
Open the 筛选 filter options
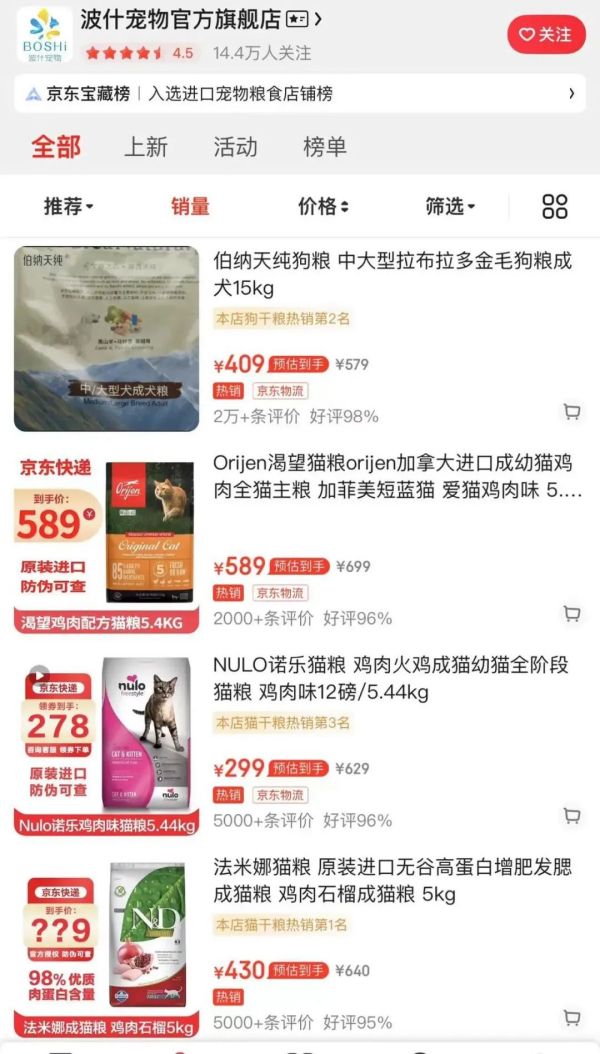tap(450, 207)
